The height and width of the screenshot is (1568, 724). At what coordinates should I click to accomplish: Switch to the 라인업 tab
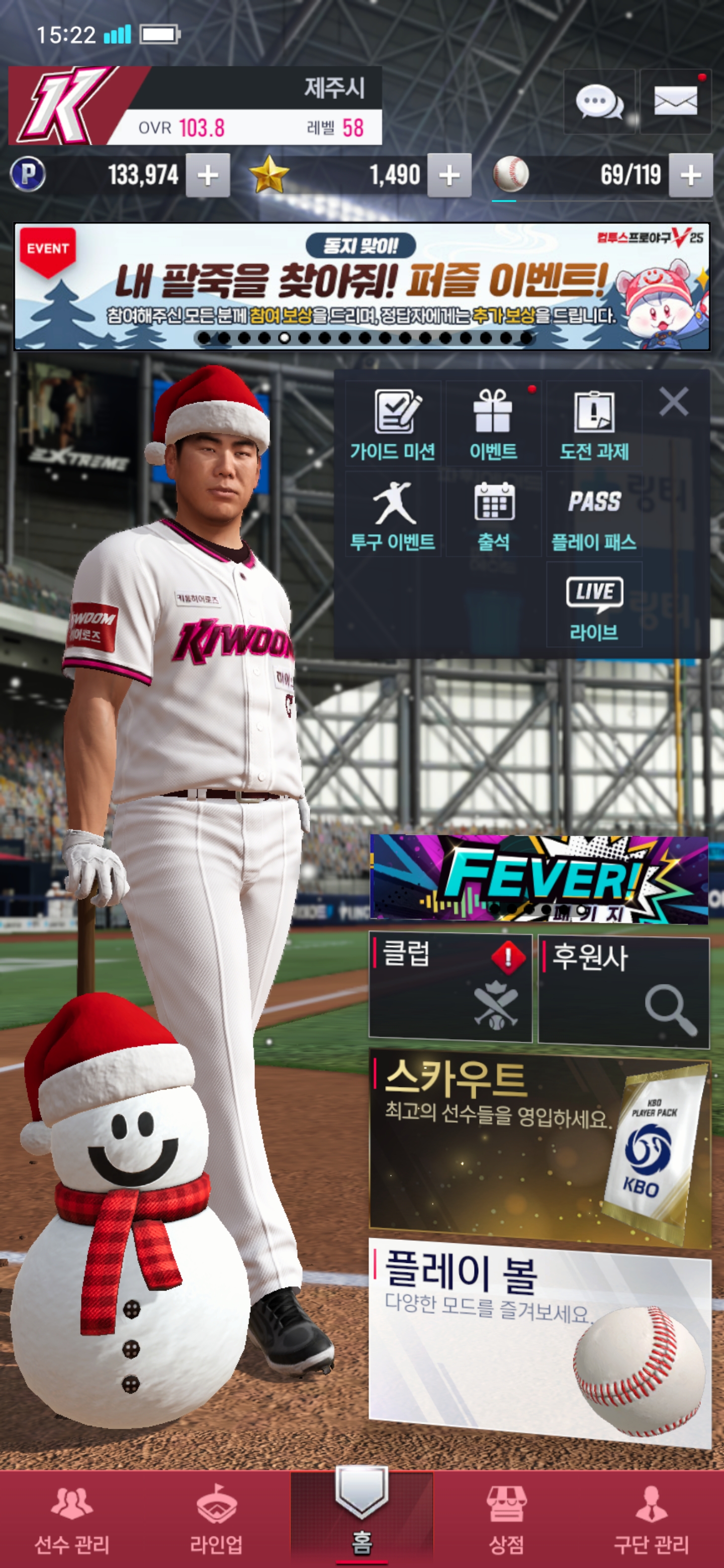click(x=216, y=1518)
